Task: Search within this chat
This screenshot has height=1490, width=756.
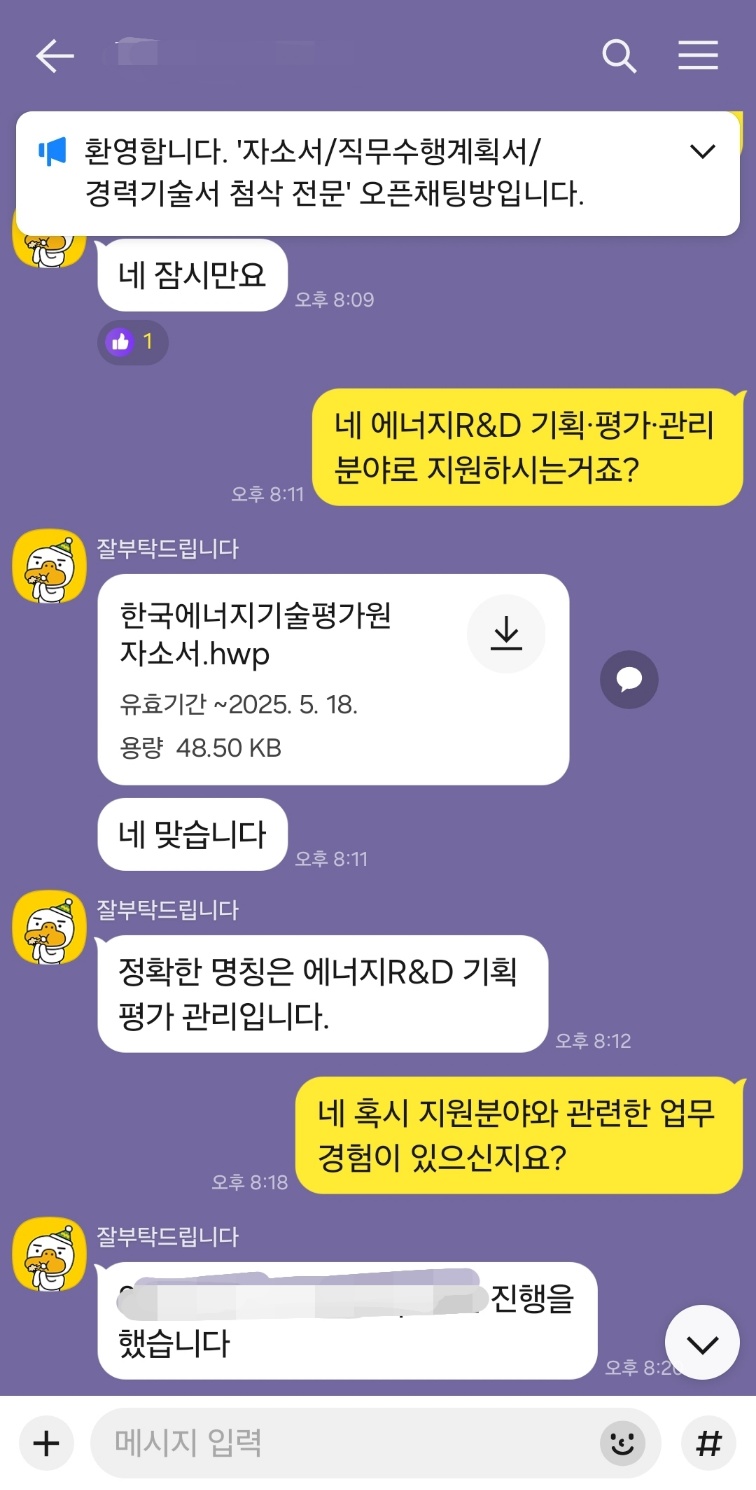Action: coord(619,56)
